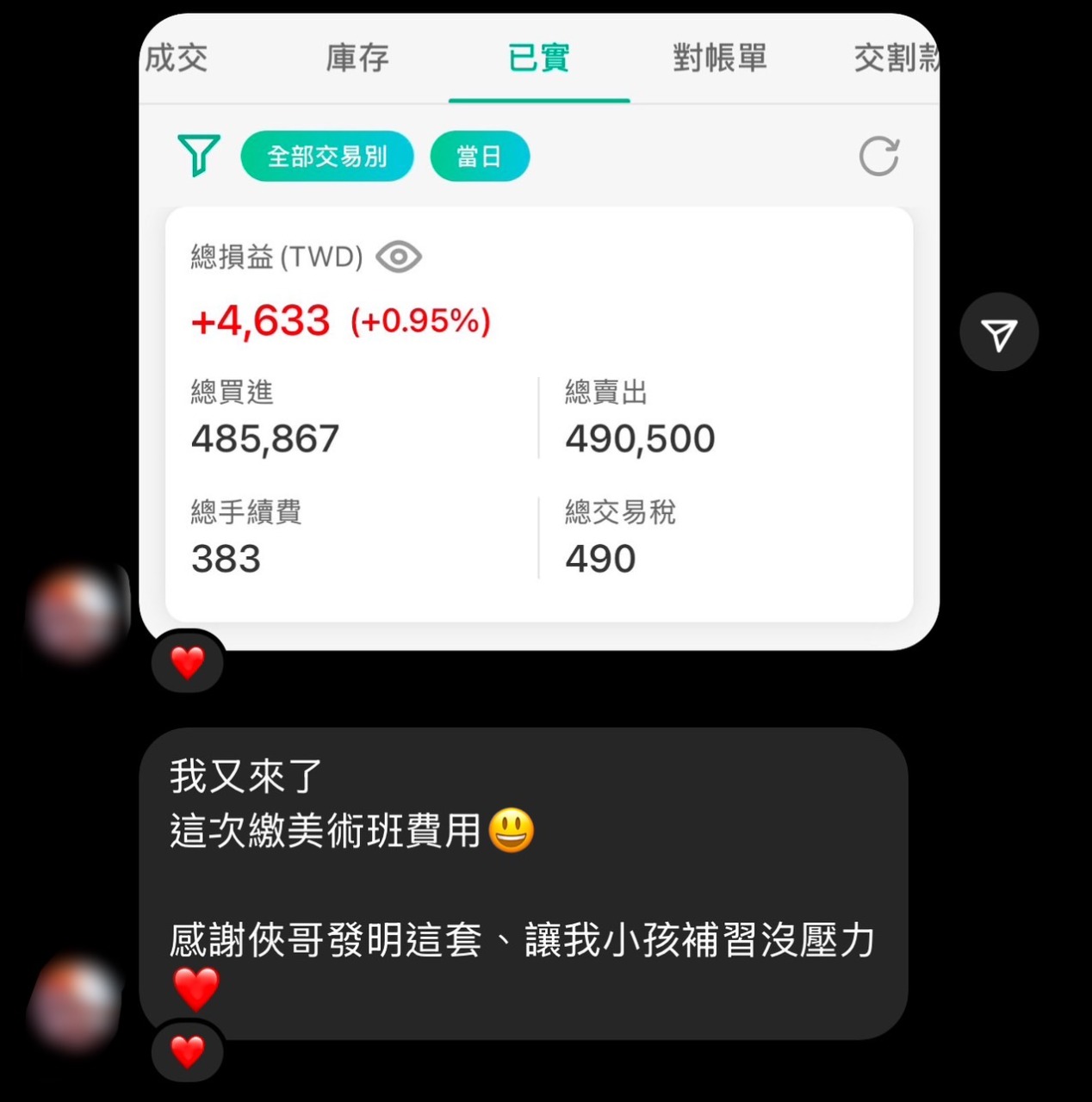Screen dimensions: 1092x1102
Task: Click the 成交 tab label
Action: pos(177,59)
